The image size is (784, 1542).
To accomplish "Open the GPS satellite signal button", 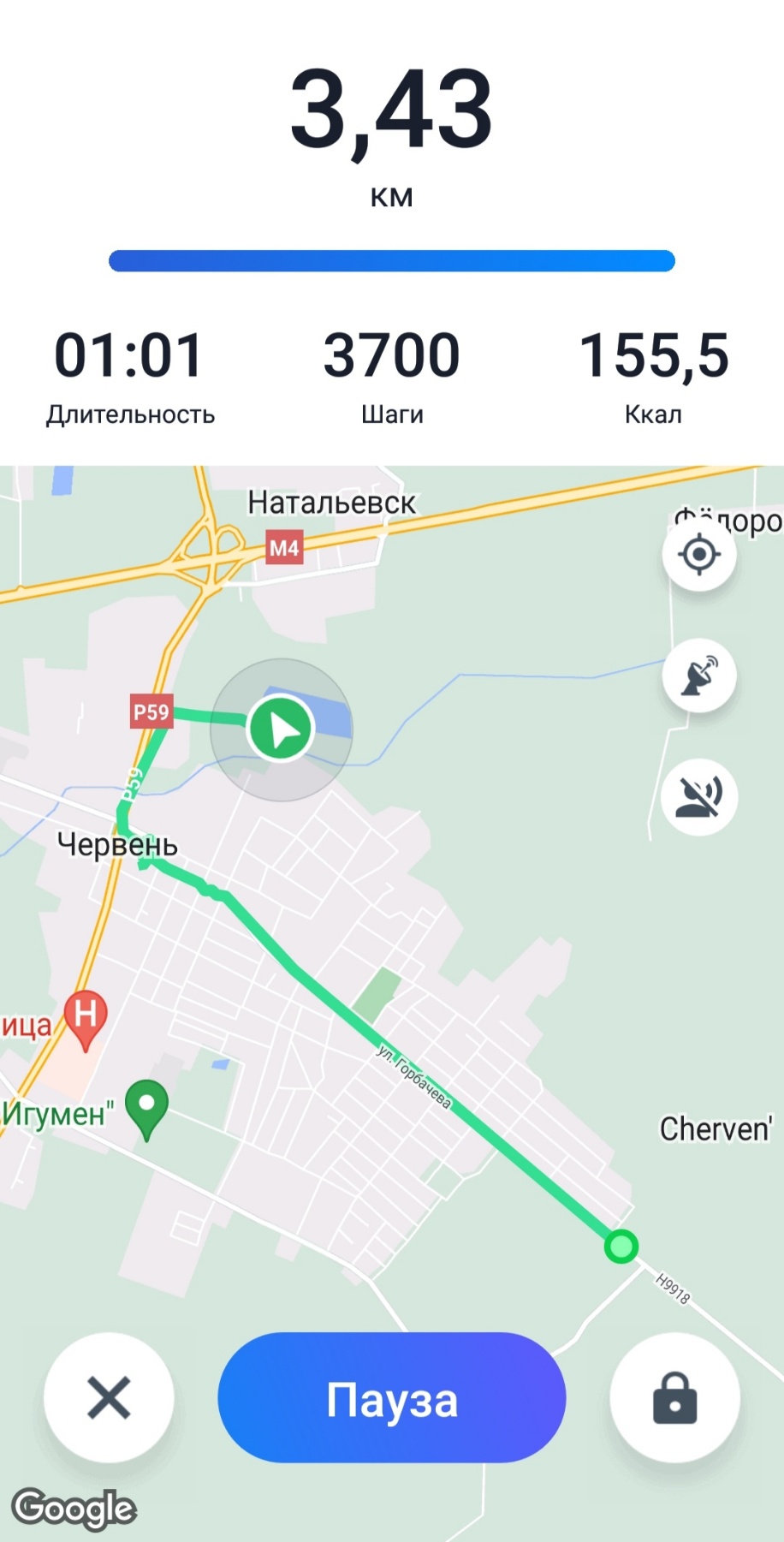I will pos(699,676).
